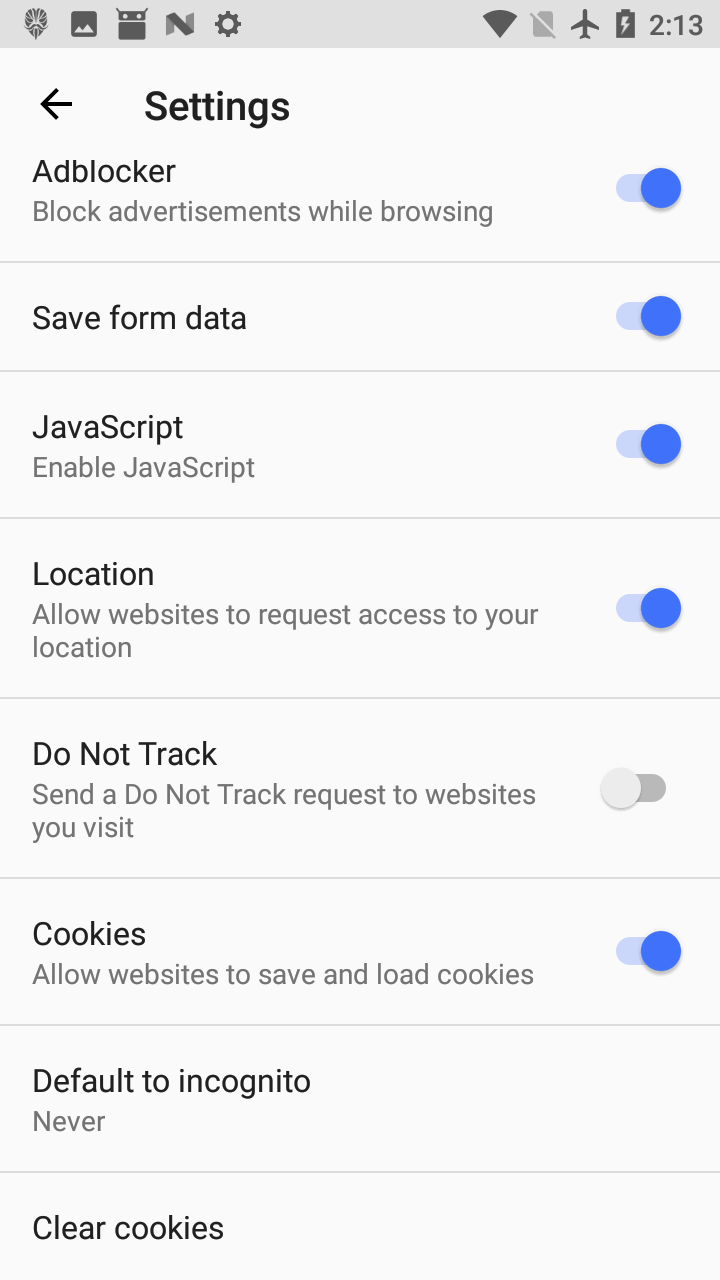720x1280 pixels.
Task: Switch off Location access
Action: (648, 608)
